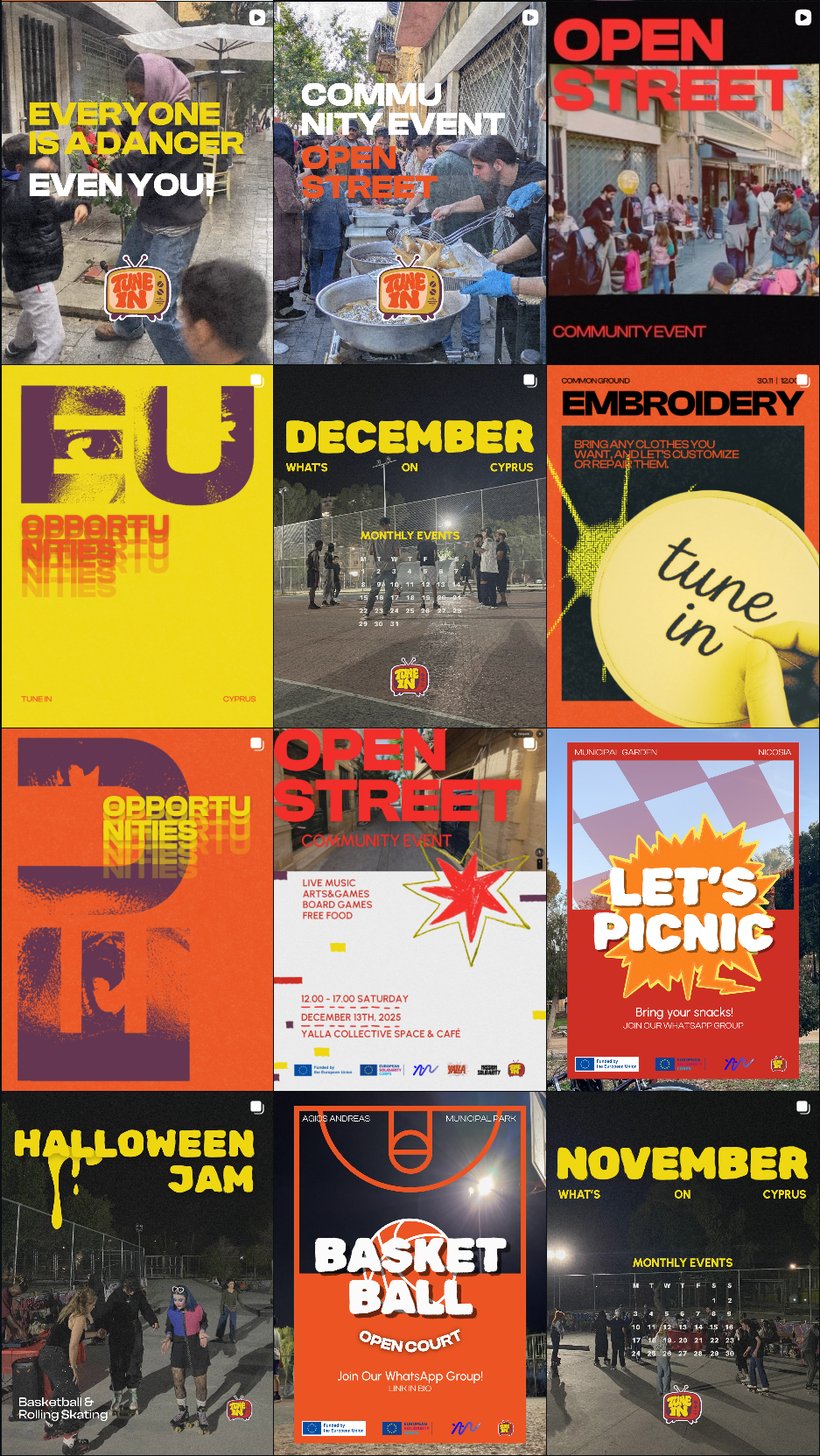Open the November What's On post
Viewport: 820px width, 1456px height.
pyautogui.click(x=683, y=1273)
